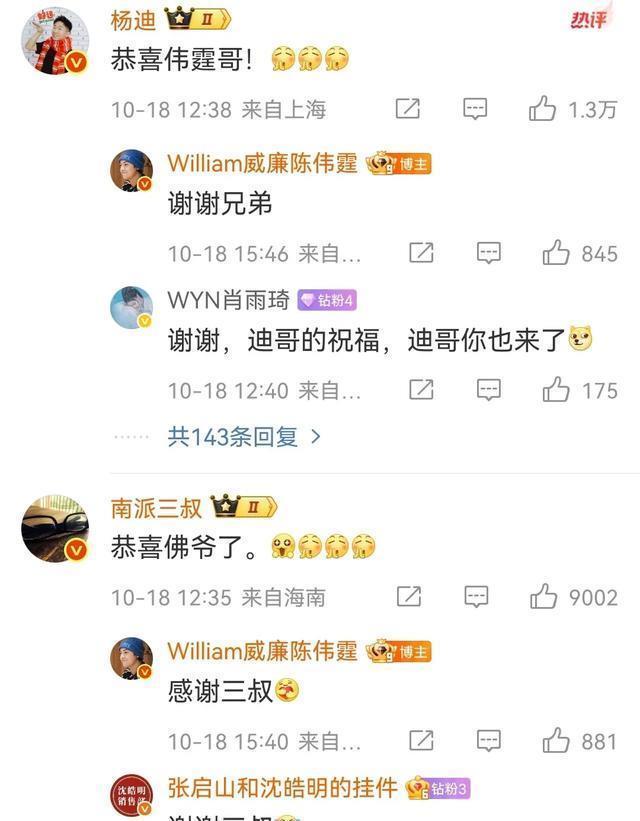Image resolution: width=640 pixels, height=821 pixels.
Task: Like WYN肖雨琦's reply with 175 likes
Action: [x=556, y=389]
